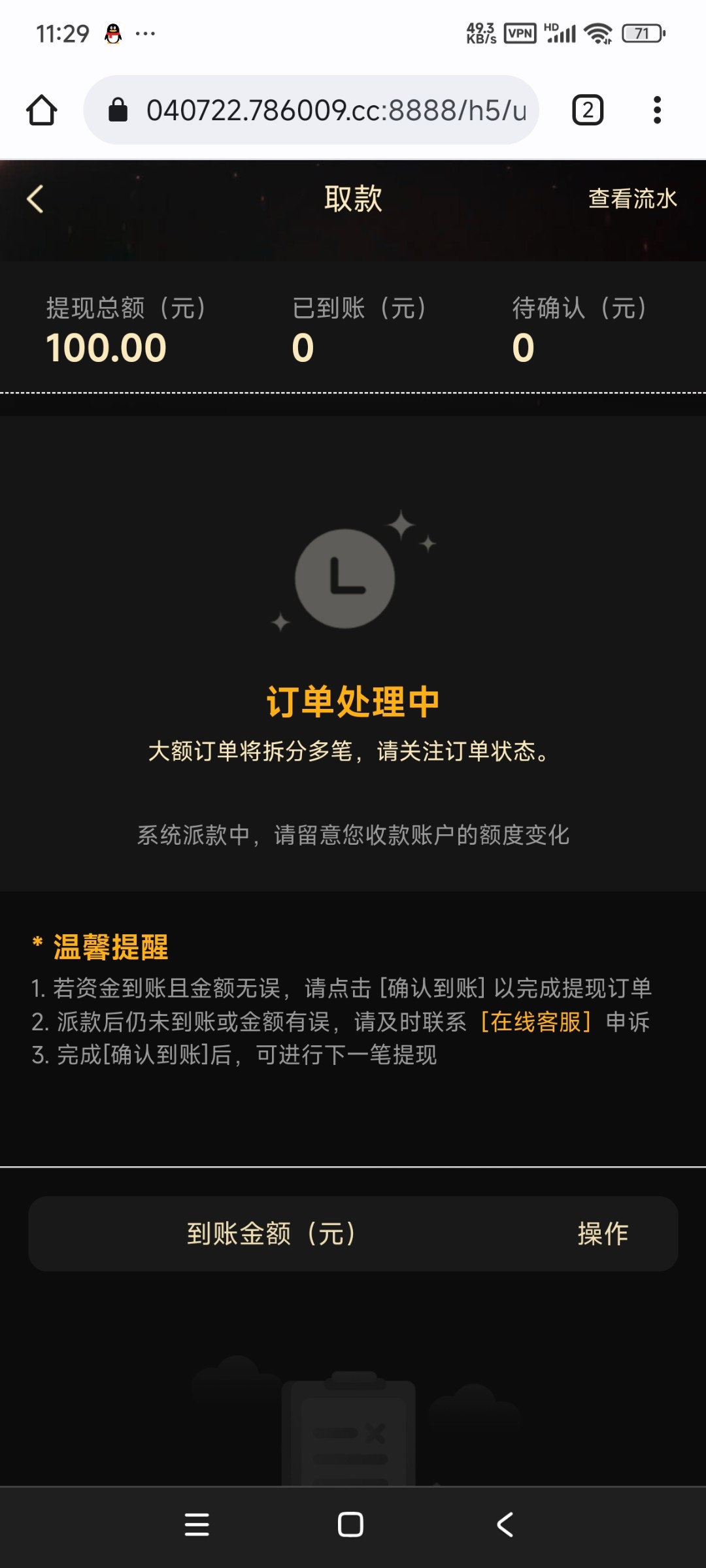Open the browser tab switcher
This screenshot has height=1568, width=706.
587,110
